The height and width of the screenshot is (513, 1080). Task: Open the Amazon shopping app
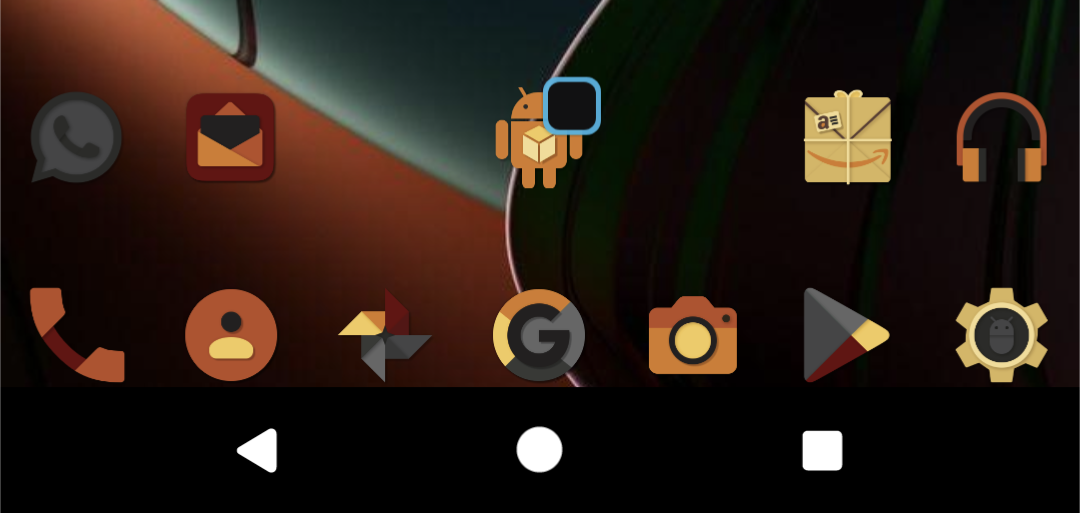pyautogui.click(x=847, y=138)
